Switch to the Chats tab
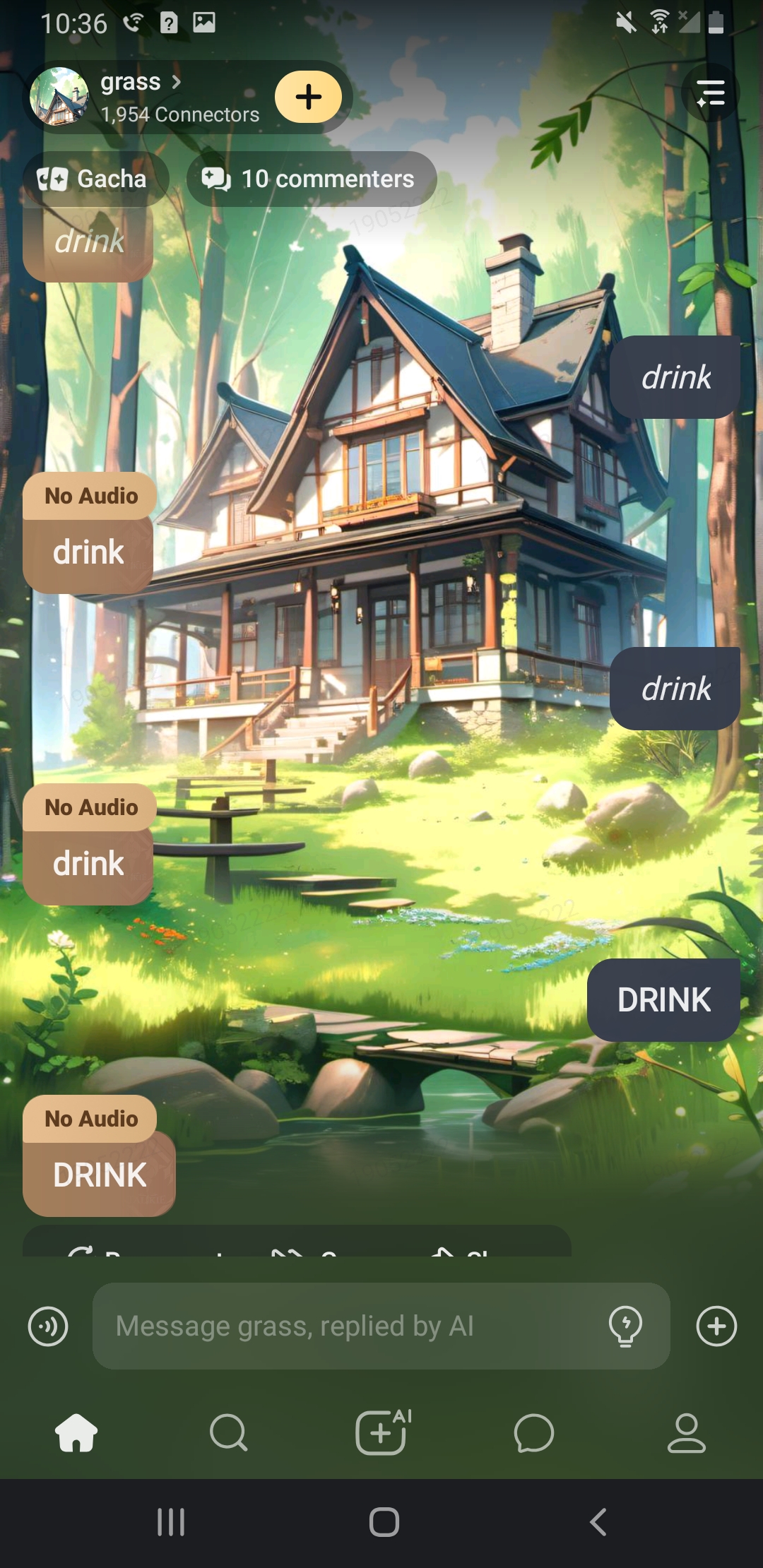The width and height of the screenshot is (763, 1568). (x=534, y=1432)
